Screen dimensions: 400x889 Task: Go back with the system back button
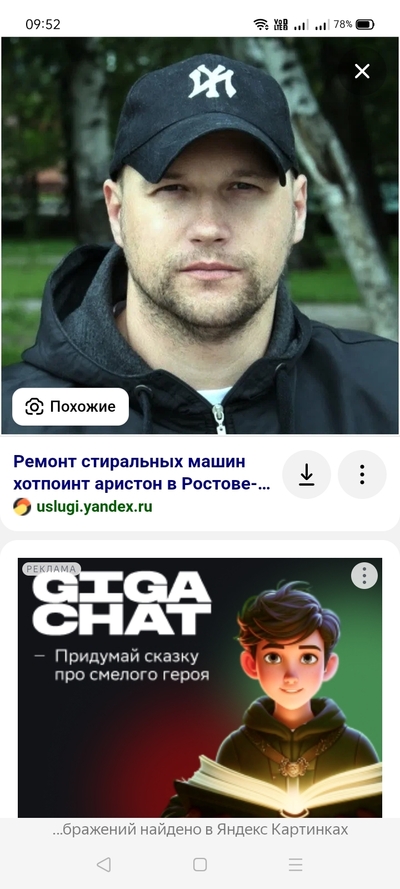pyautogui.click(x=103, y=864)
